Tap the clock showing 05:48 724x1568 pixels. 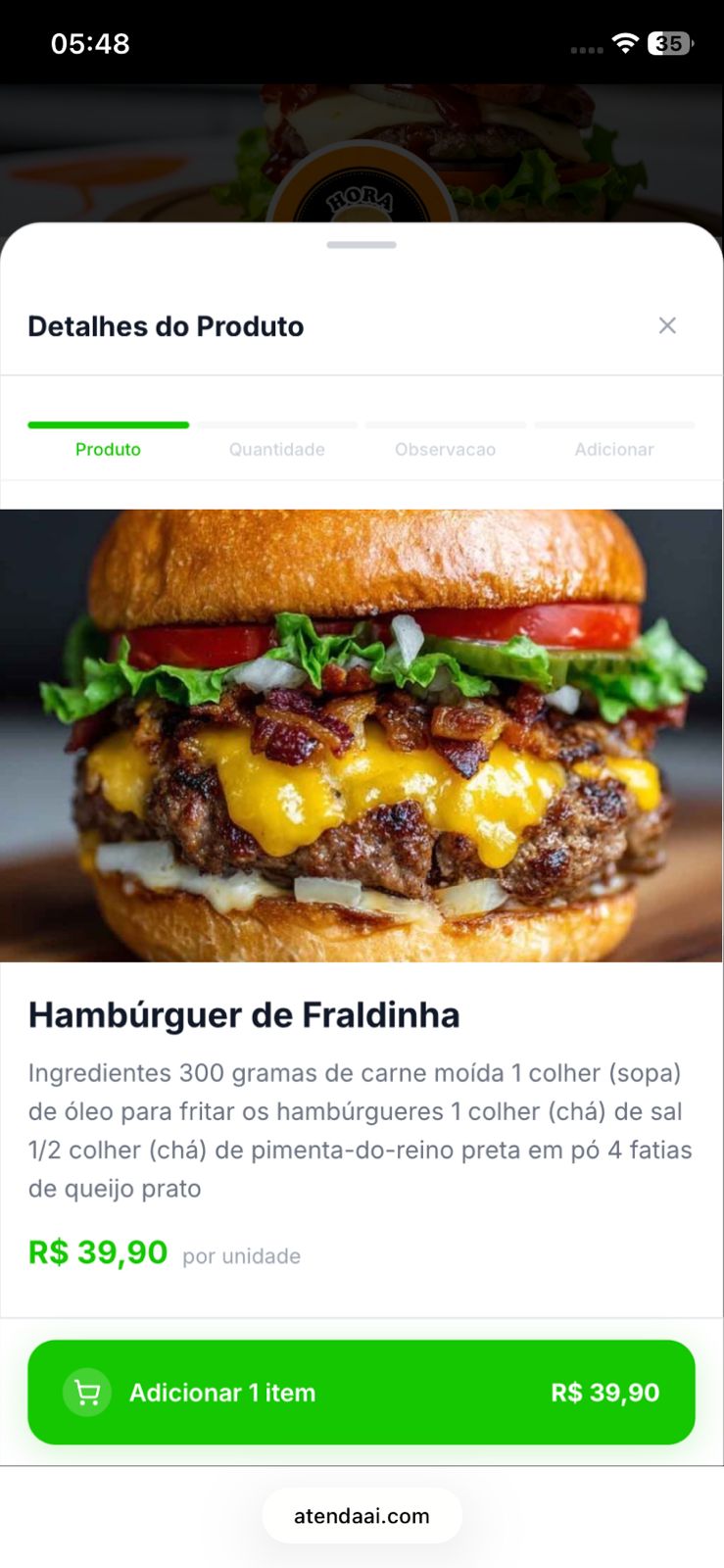coord(89,43)
